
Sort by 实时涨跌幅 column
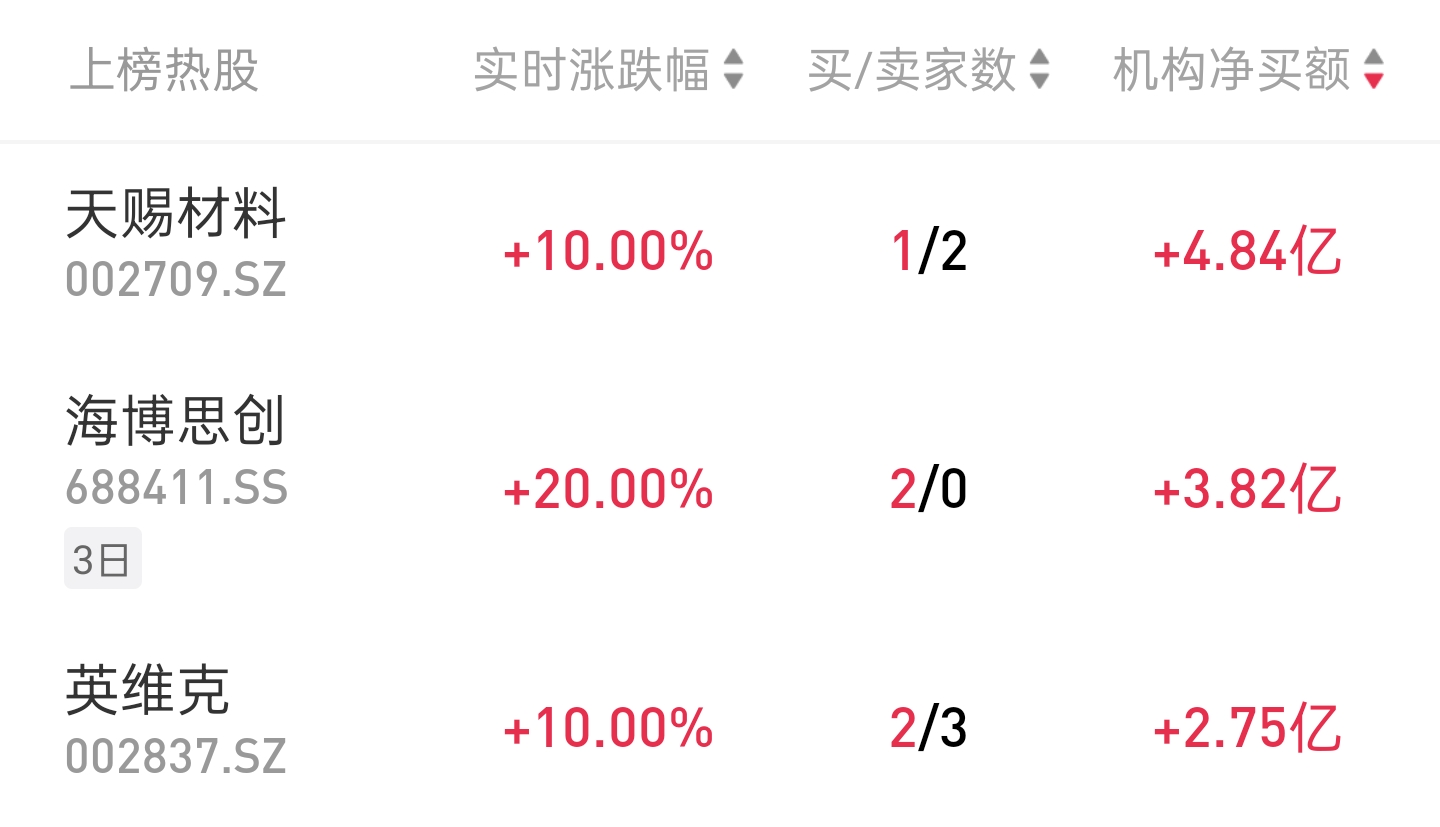click(608, 70)
